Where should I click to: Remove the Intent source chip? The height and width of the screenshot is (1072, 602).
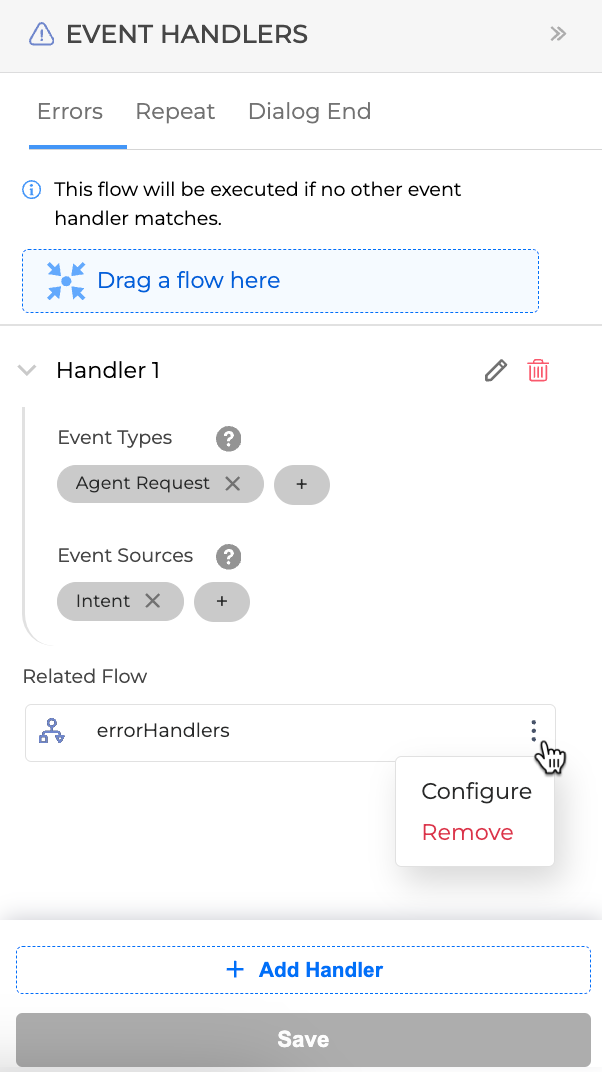153,602
